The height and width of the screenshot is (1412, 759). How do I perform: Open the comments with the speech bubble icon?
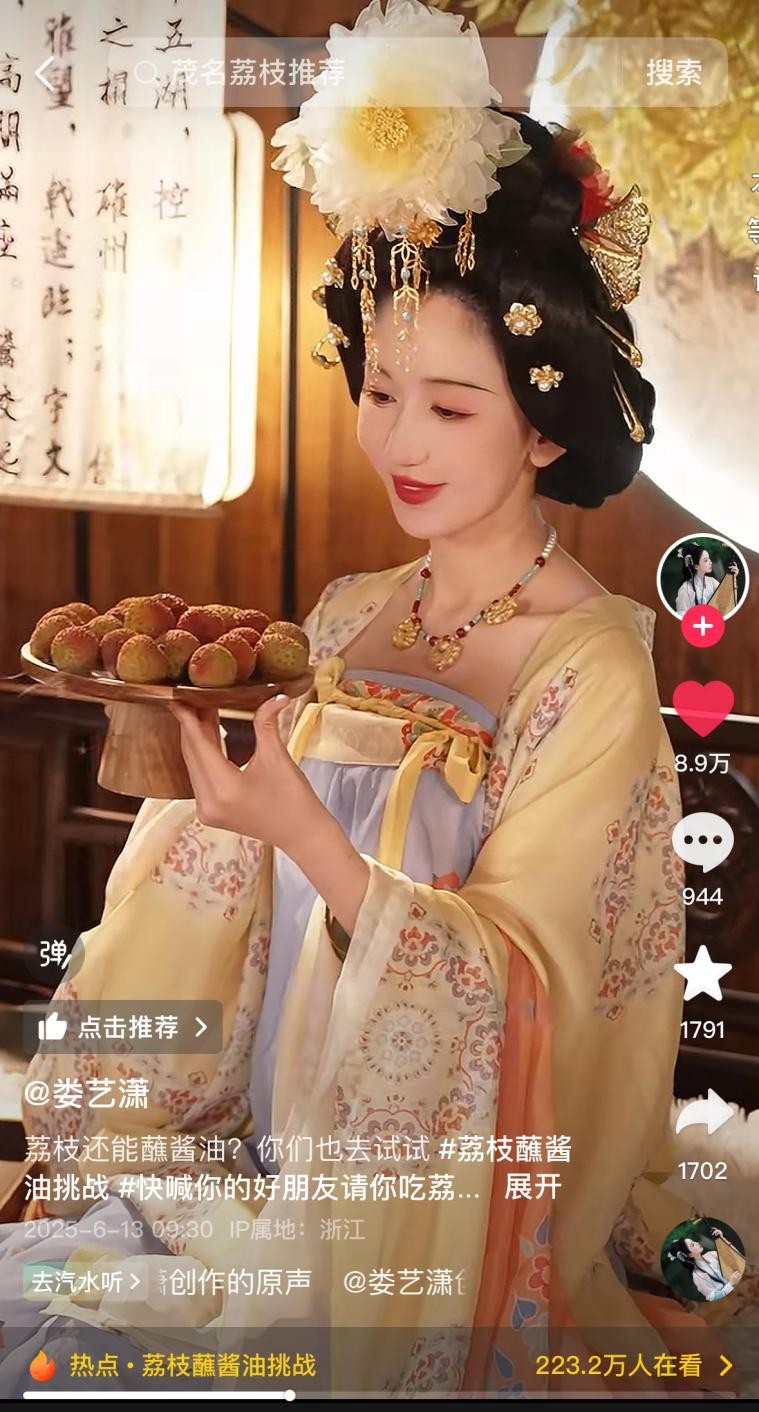[702, 843]
